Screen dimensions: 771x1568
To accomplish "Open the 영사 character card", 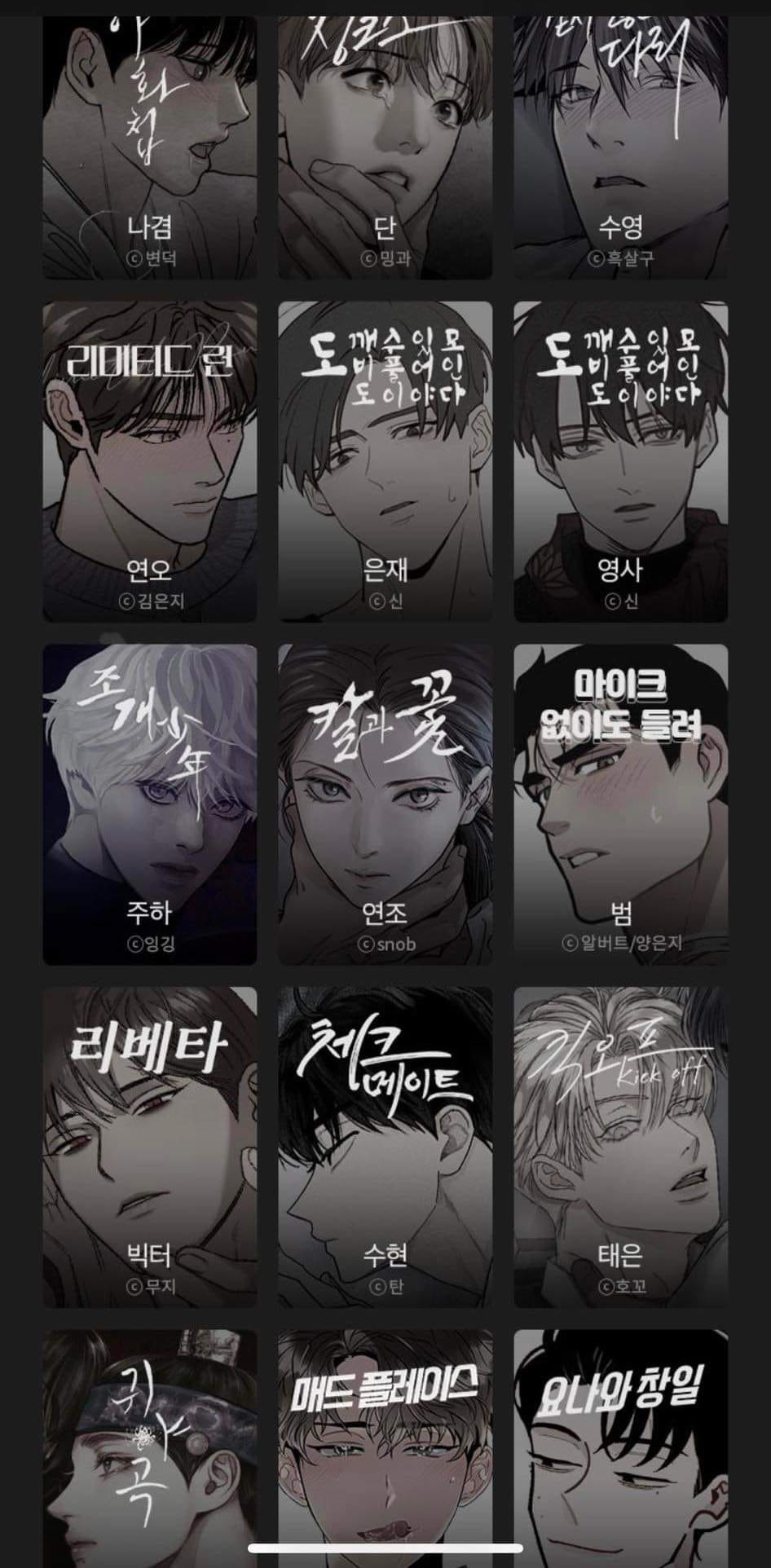I will 621,462.
